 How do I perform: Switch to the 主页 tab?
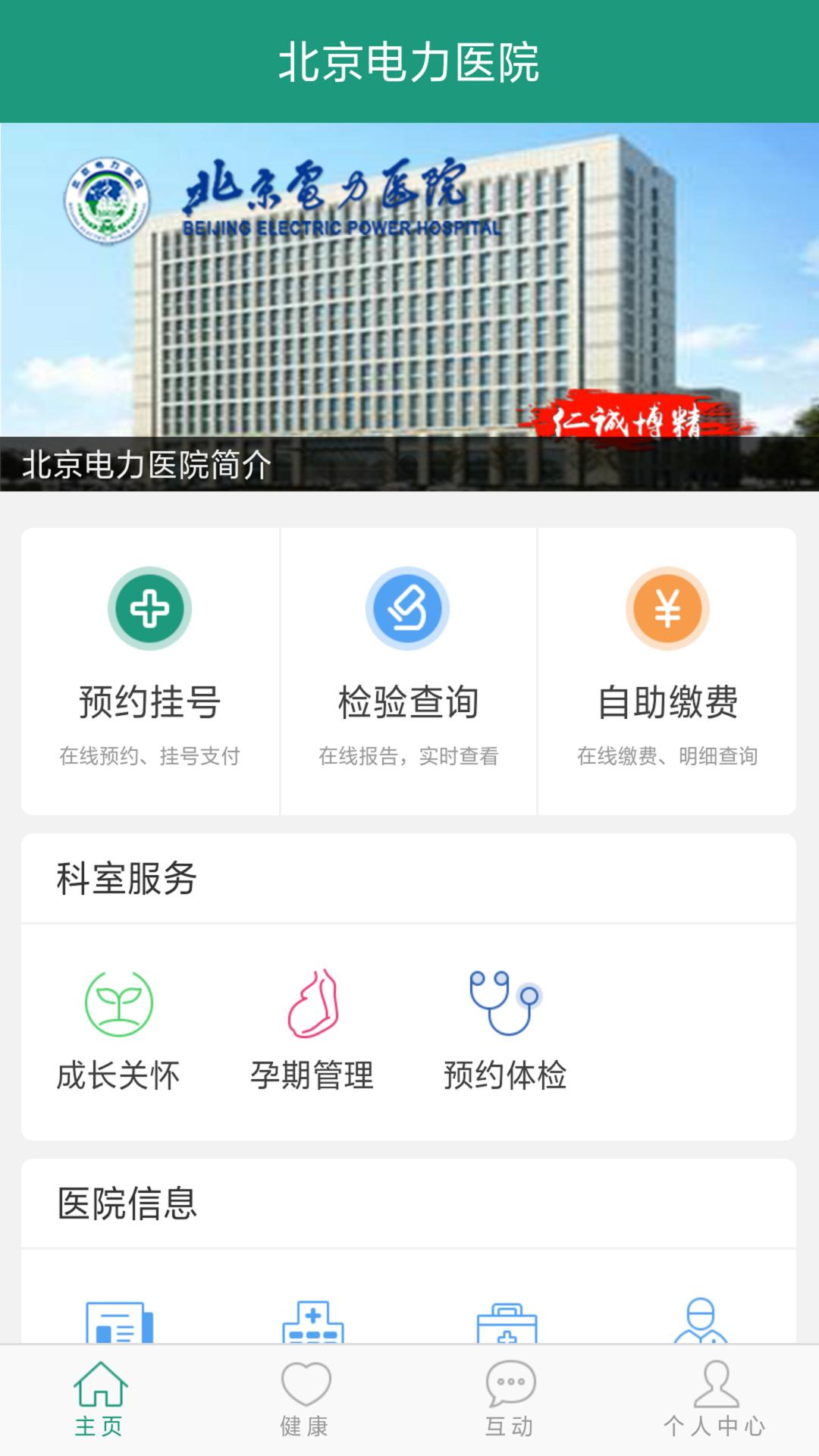click(100, 1400)
